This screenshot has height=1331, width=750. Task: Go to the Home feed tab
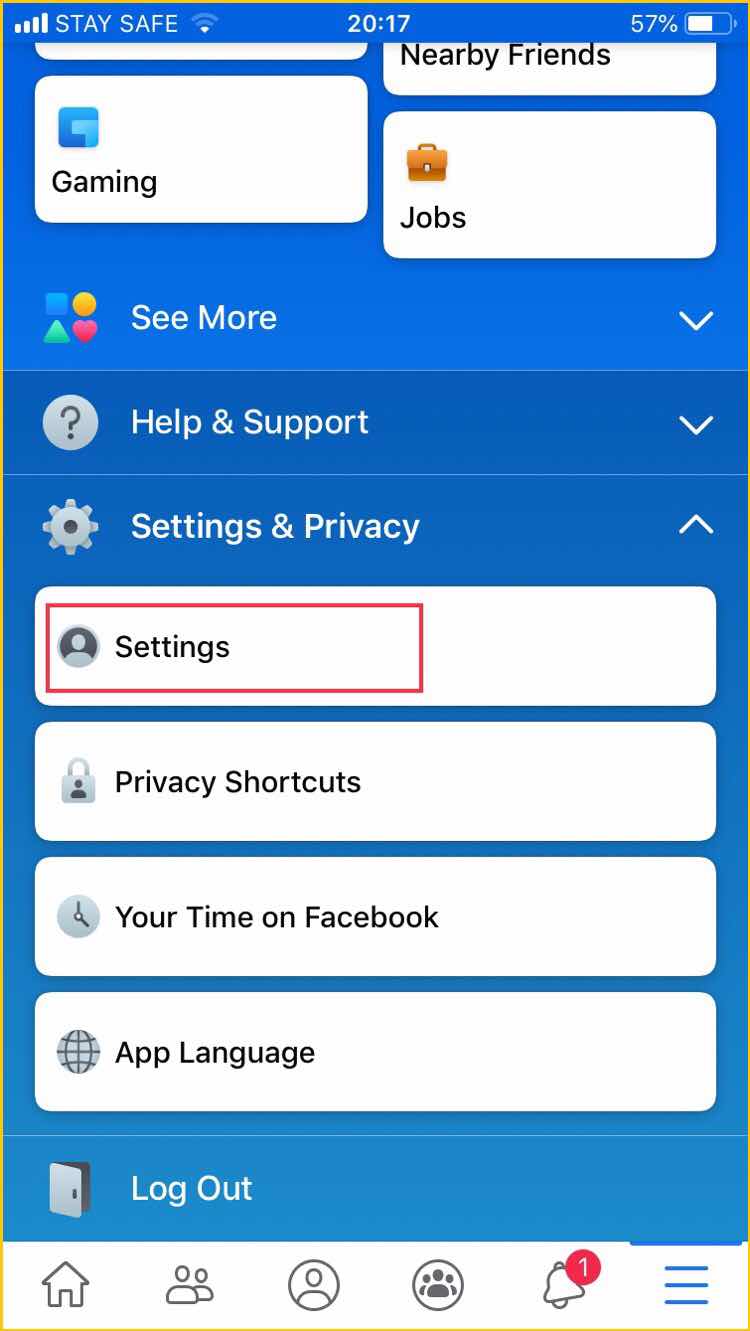click(x=65, y=1285)
